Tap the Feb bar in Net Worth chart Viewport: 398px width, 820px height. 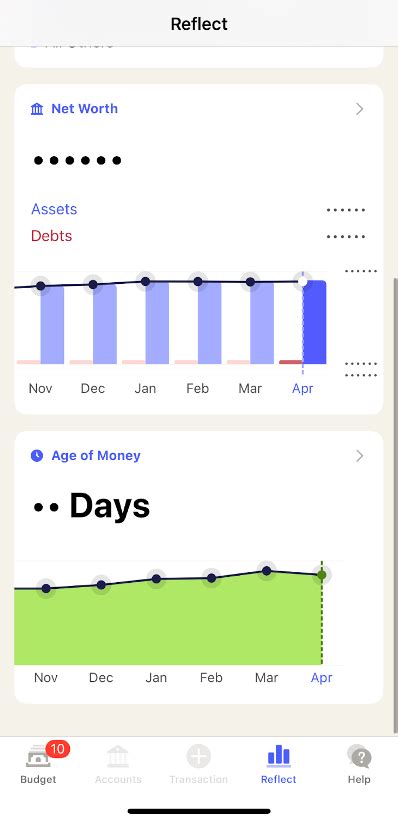pos(209,323)
